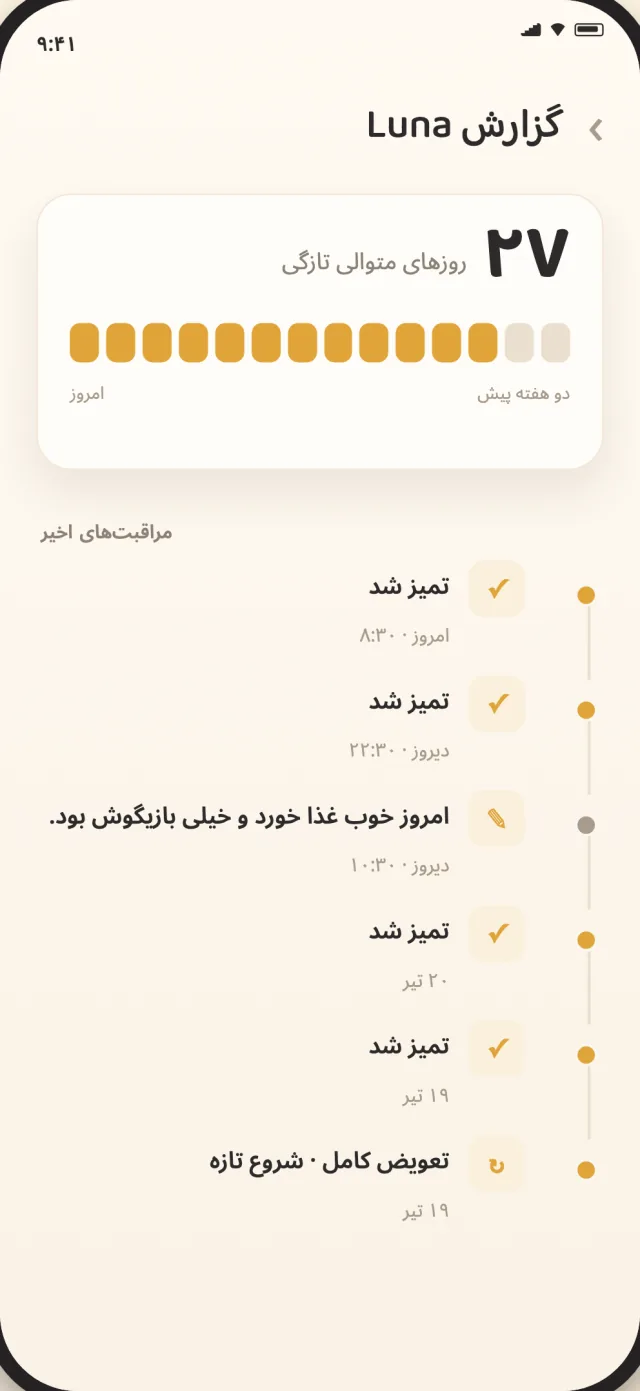This screenshot has height=1391, width=640.
Task: Open the note about Luna eating well
Action: tap(320, 836)
